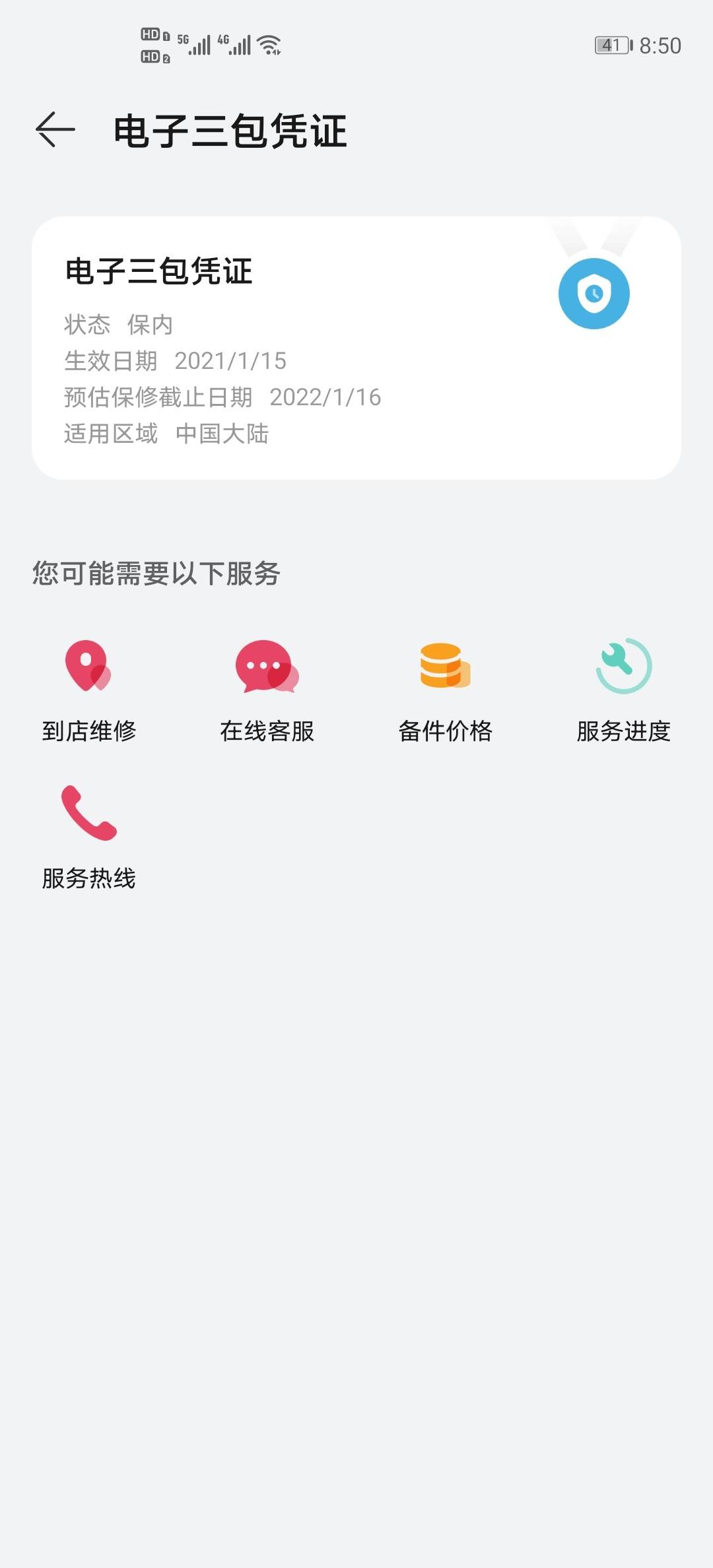
Task: Open 到店维修 in-store repair
Action: click(89, 691)
